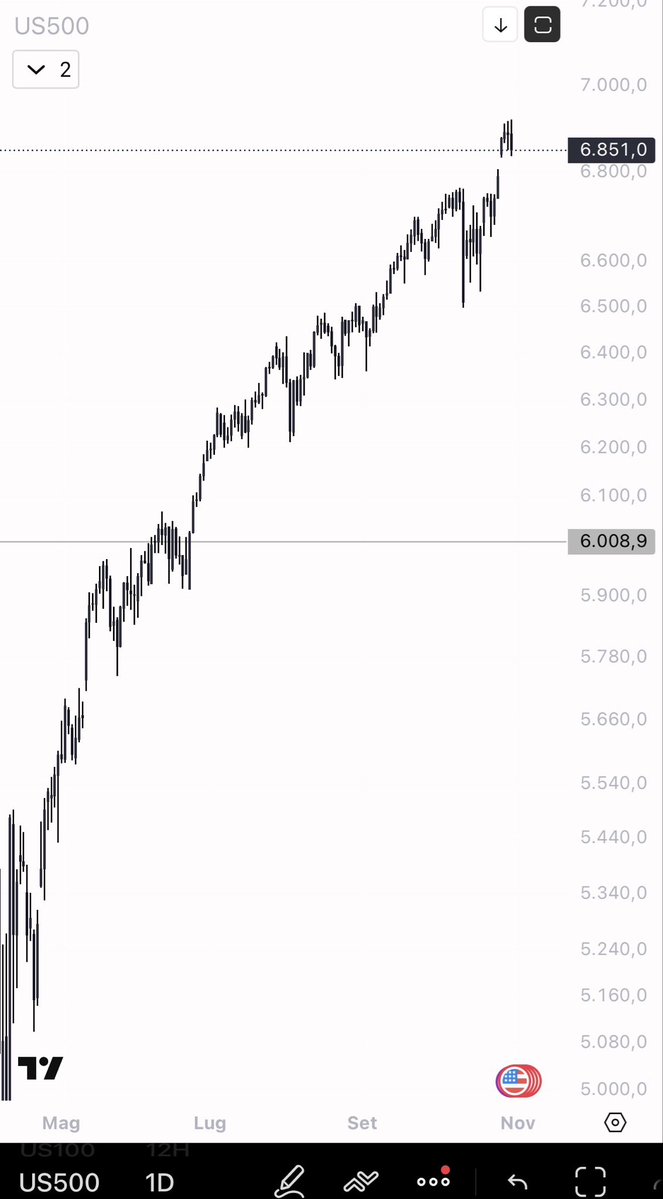
Task: Expand the indicators legend showing 2
Action: (x=45, y=69)
